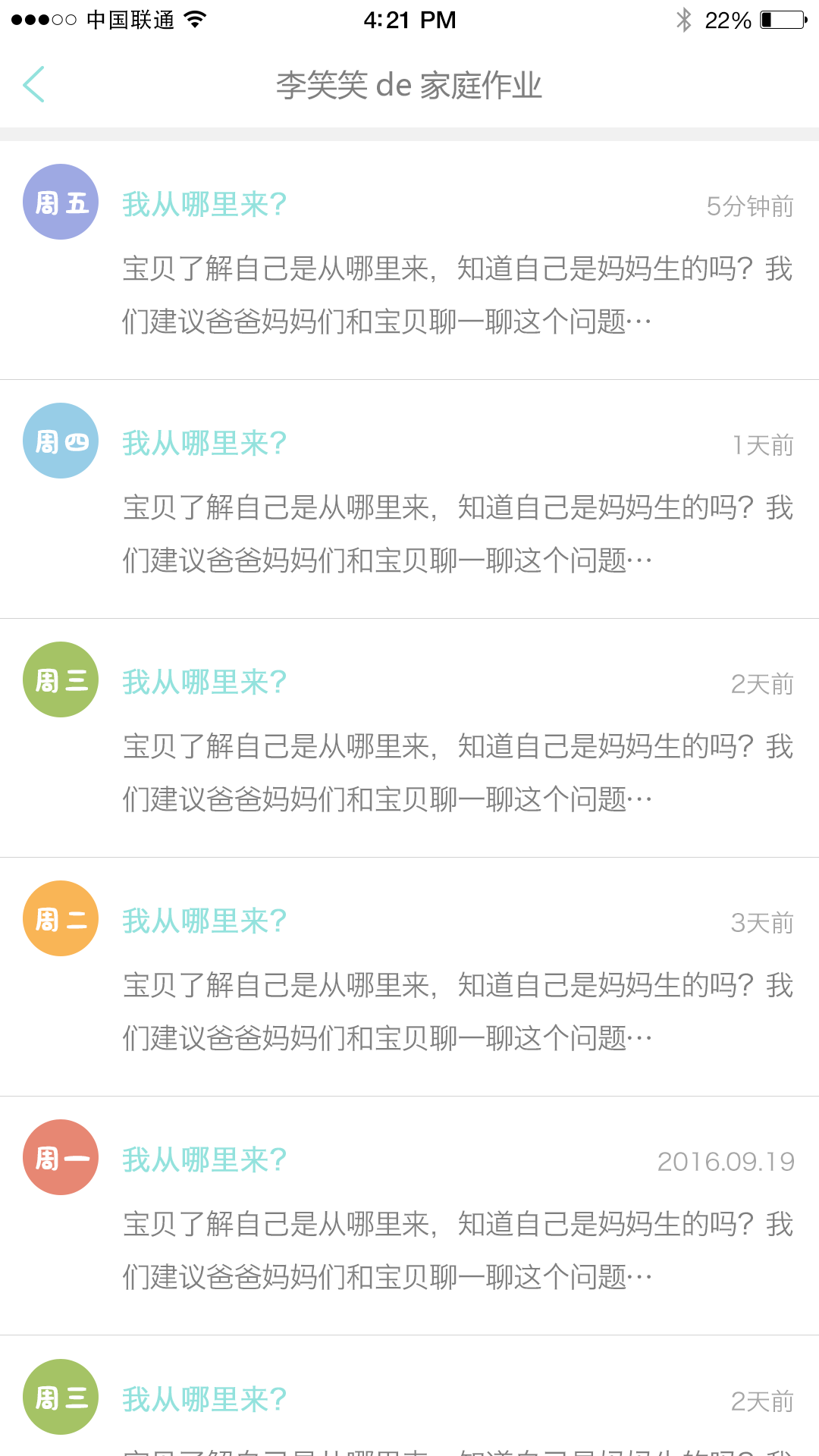Tap the orange 周二 day badge icon

(60, 918)
